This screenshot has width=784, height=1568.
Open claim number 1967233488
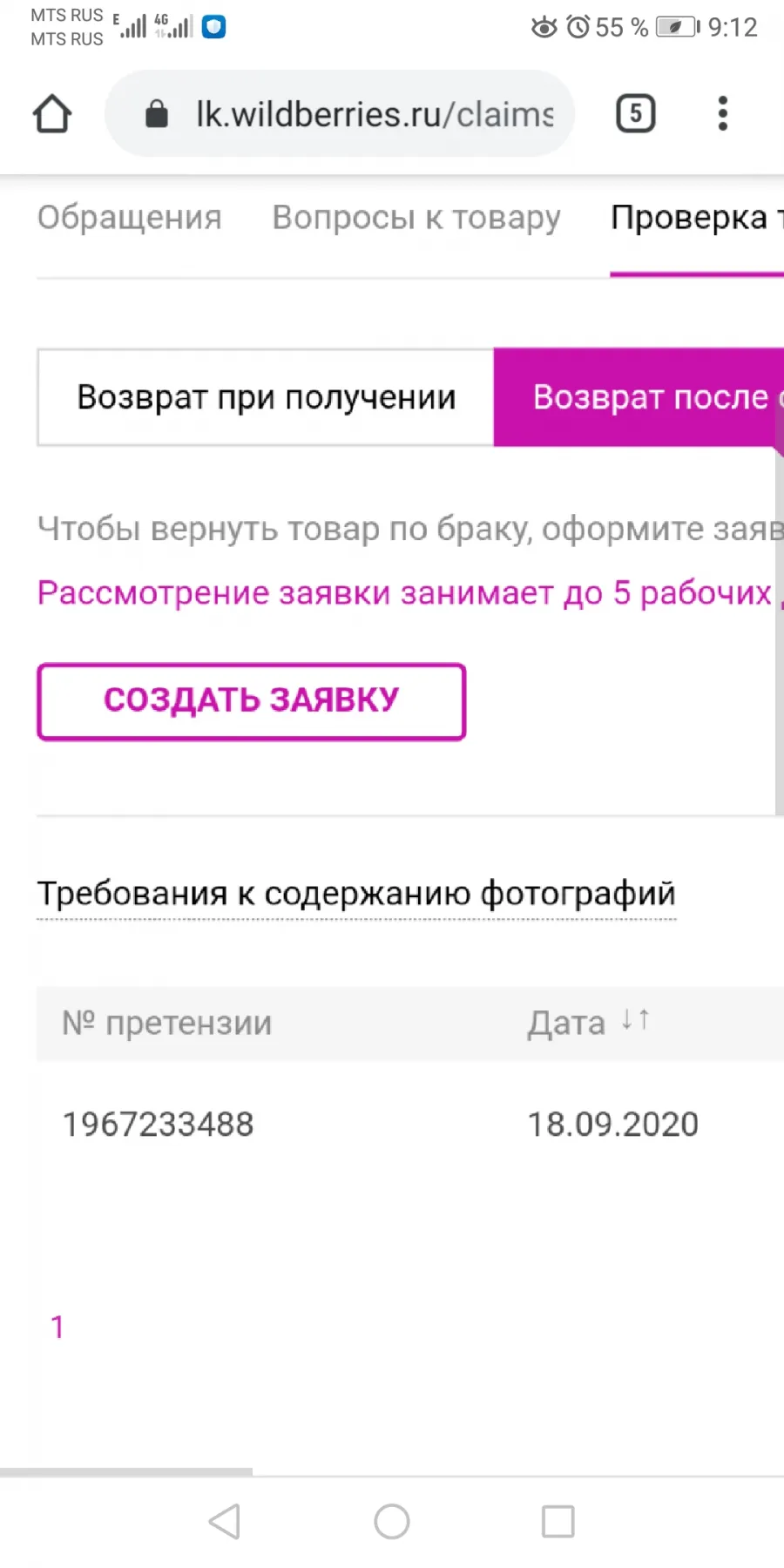(x=158, y=1124)
